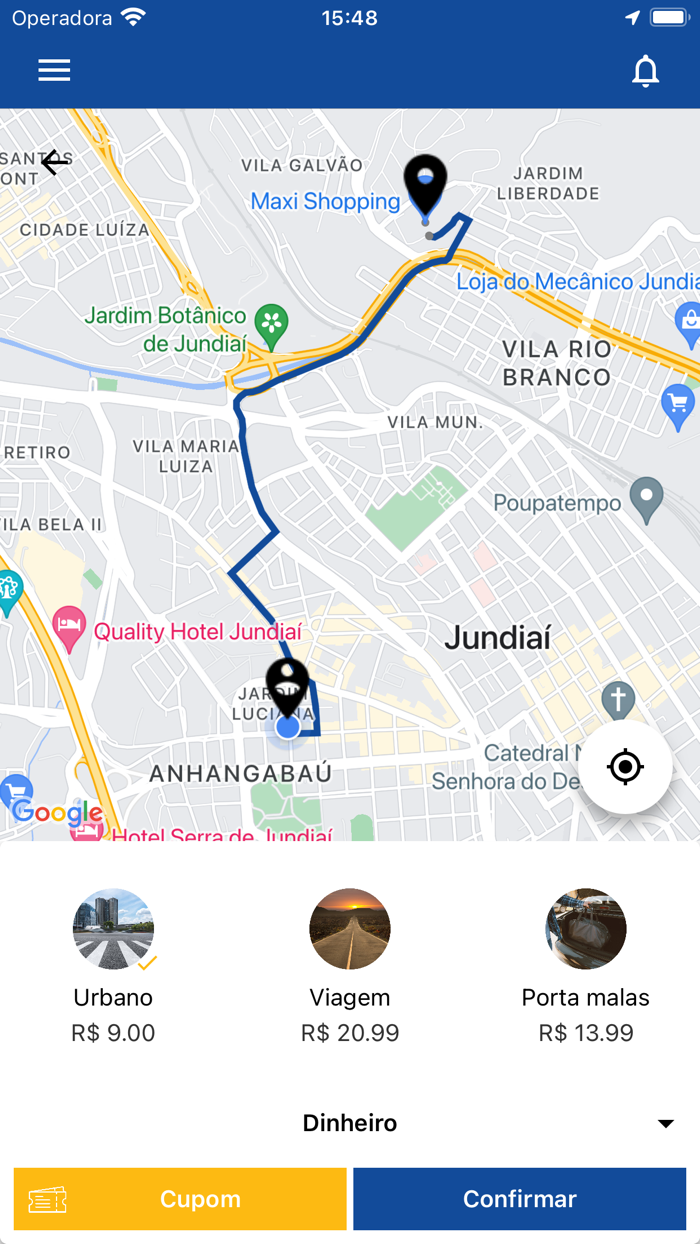Go back using the map arrow
The height and width of the screenshot is (1244, 700).
click(54, 162)
